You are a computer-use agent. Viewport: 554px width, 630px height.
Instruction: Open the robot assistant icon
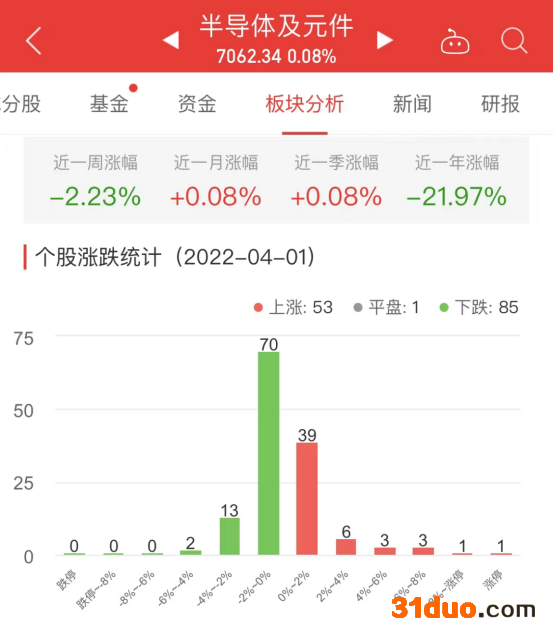click(455, 41)
